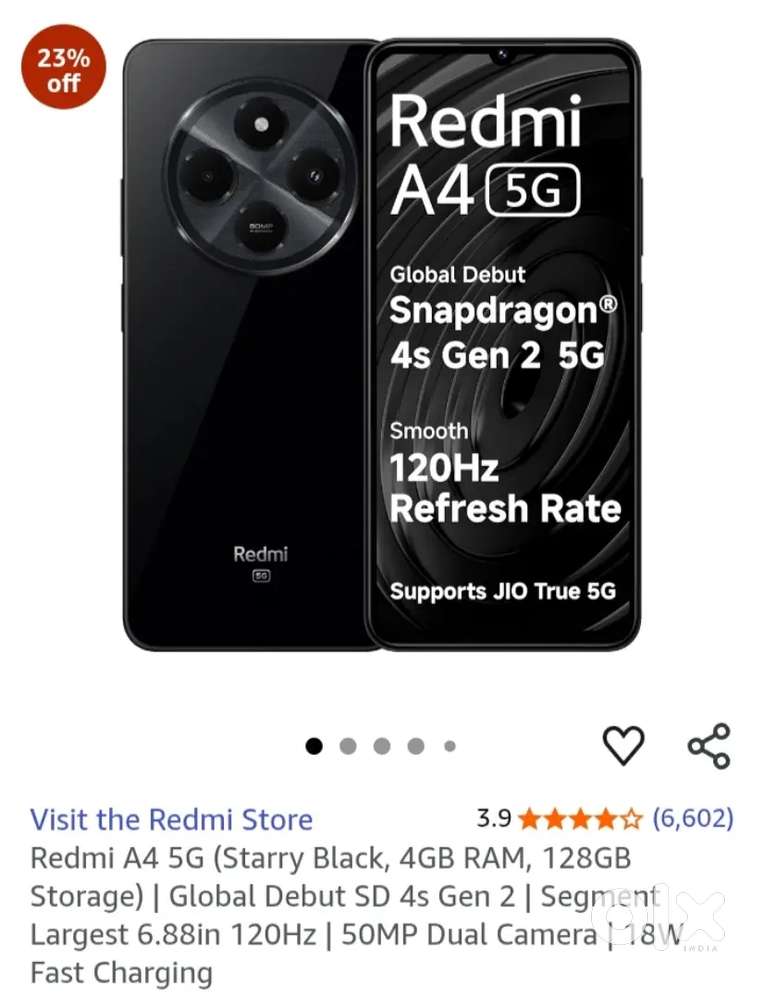Open the Redmi A4 5G product image

[x=382, y=345]
